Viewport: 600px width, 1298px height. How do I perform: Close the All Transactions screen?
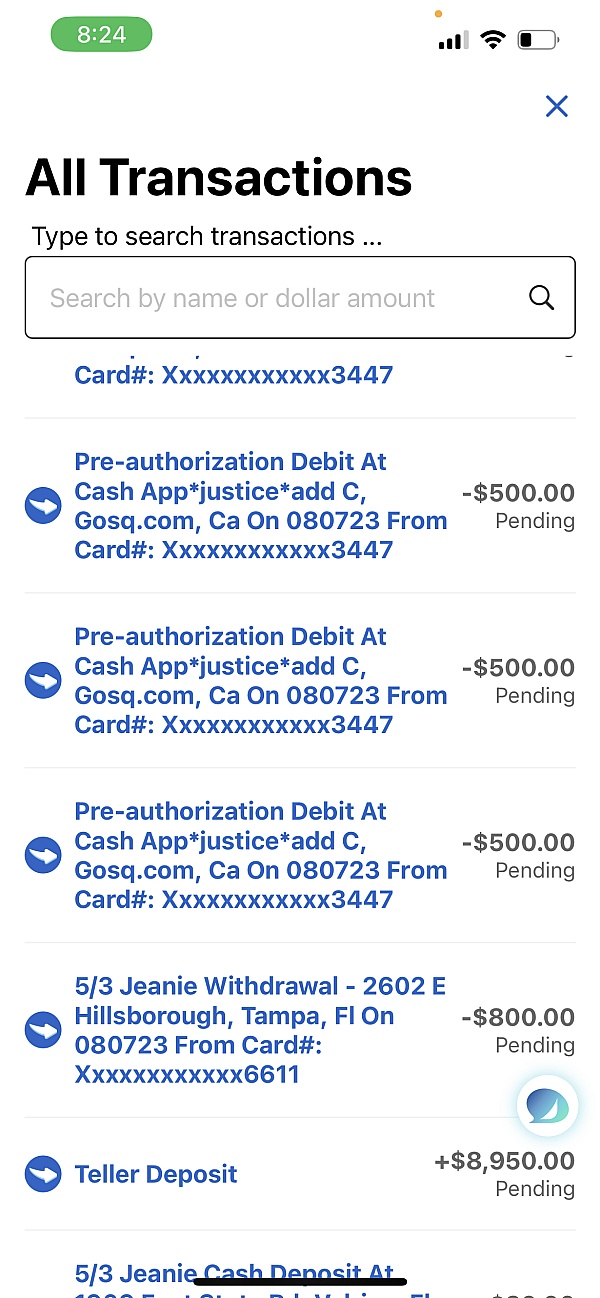[556, 106]
